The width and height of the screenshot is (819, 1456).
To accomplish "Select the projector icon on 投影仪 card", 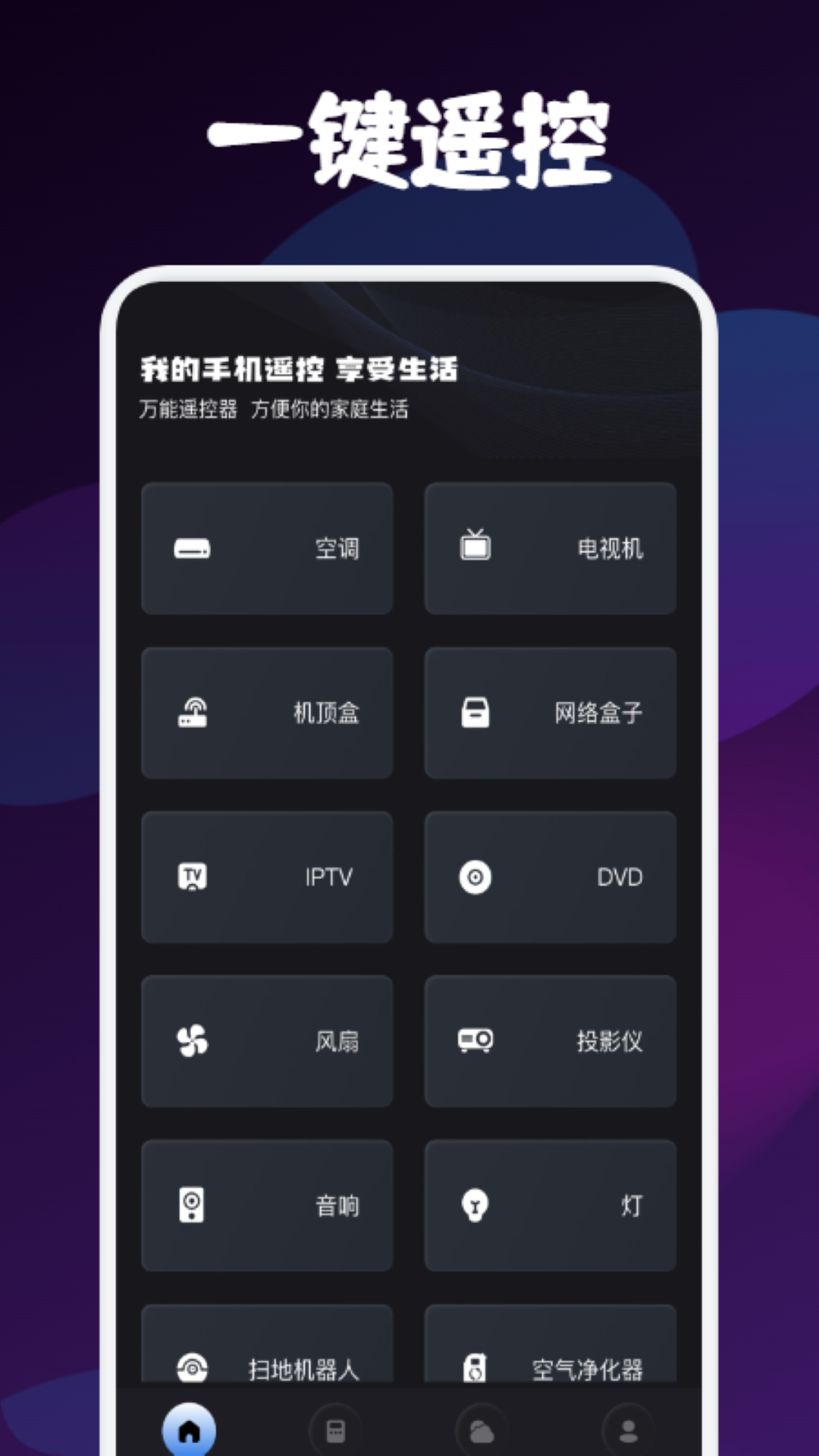I will (475, 1041).
